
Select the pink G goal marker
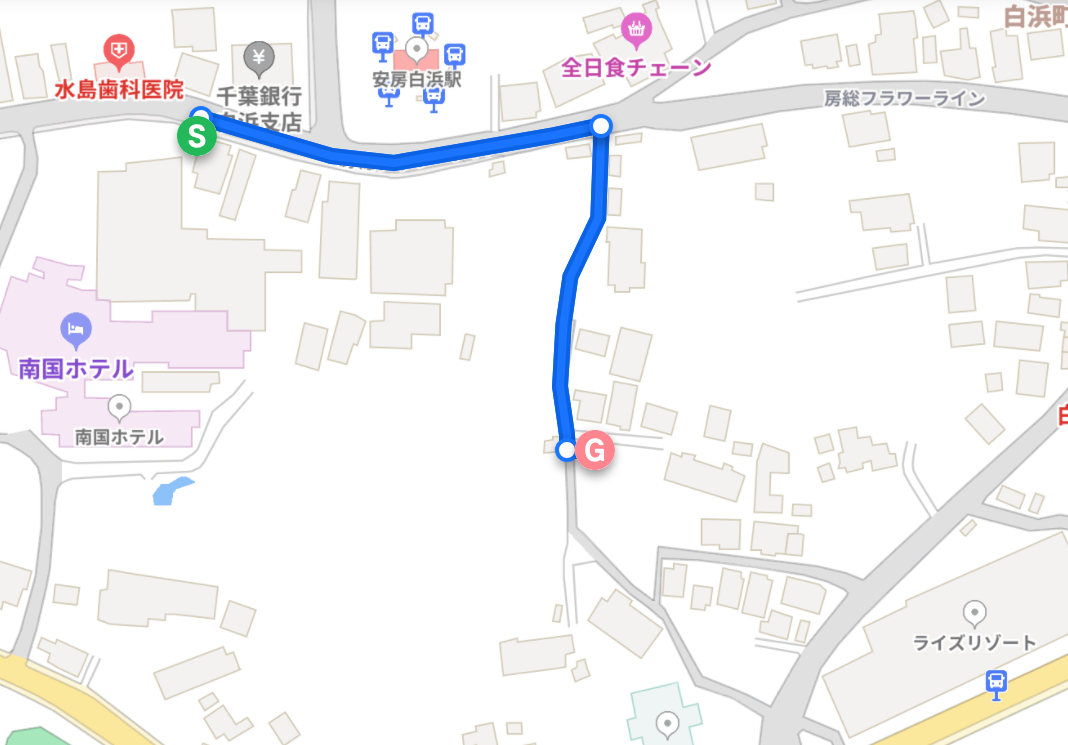tap(594, 451)
